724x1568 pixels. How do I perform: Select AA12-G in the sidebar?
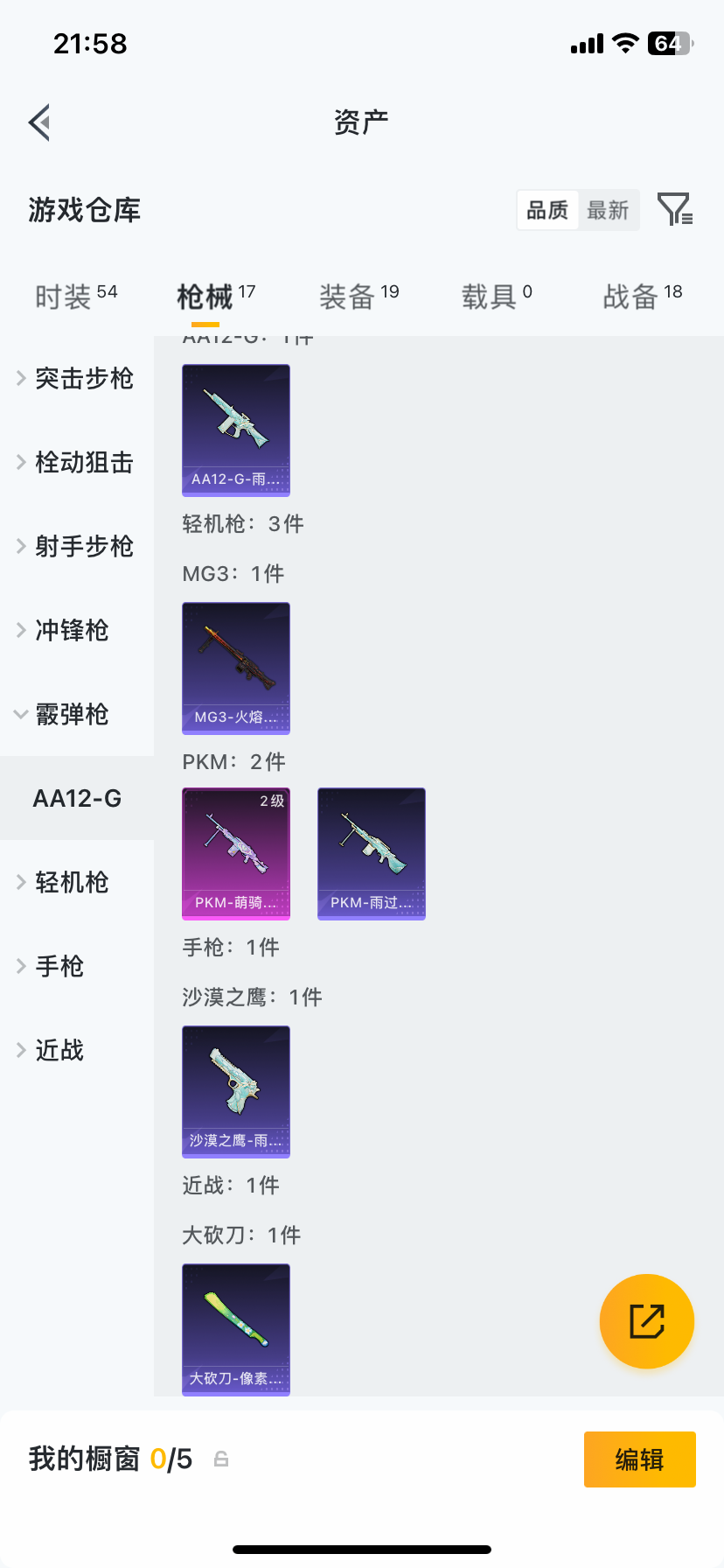point(77,798)
